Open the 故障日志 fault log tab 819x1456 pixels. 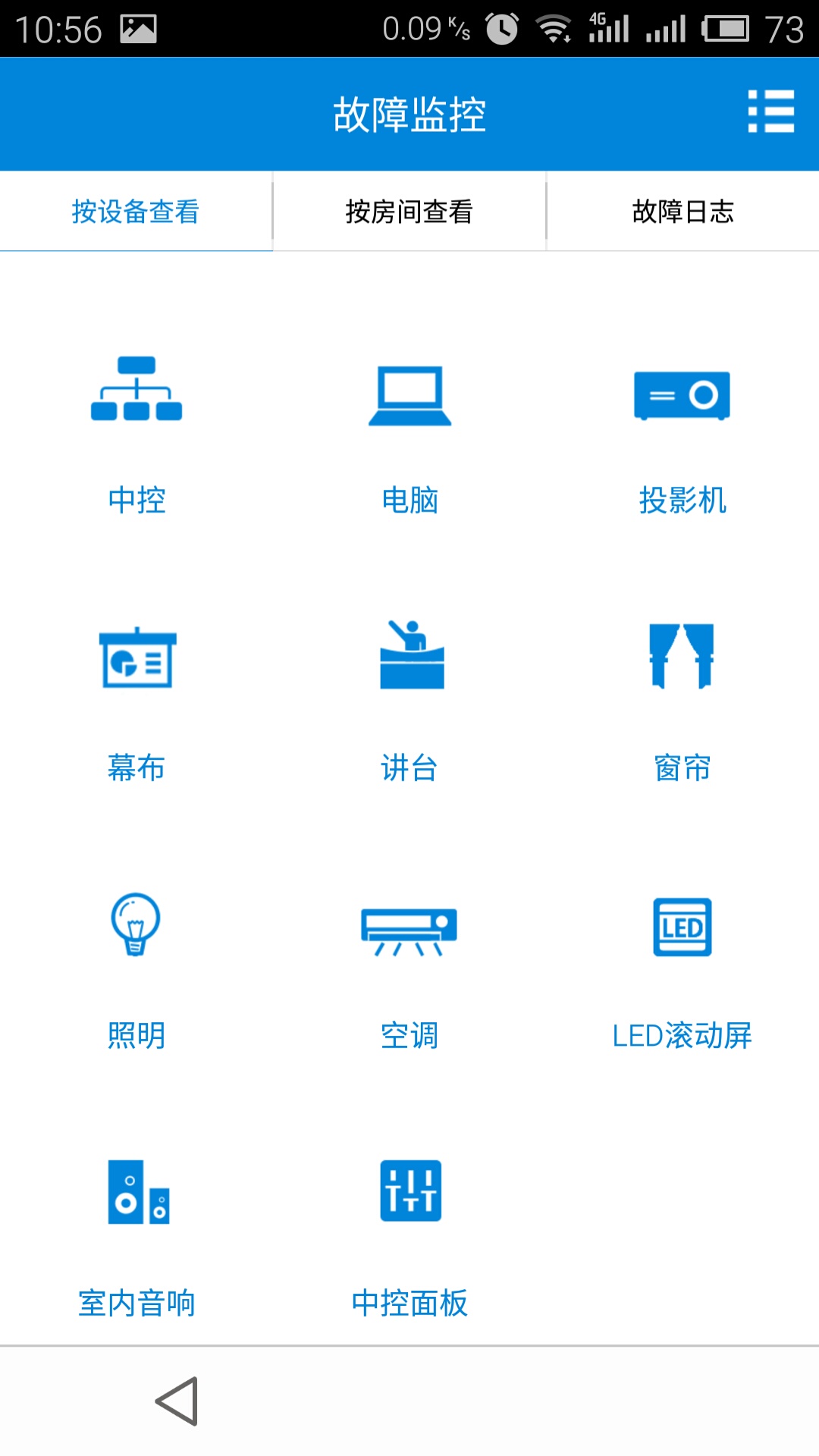pyautogui.click(x=682, y=212)
